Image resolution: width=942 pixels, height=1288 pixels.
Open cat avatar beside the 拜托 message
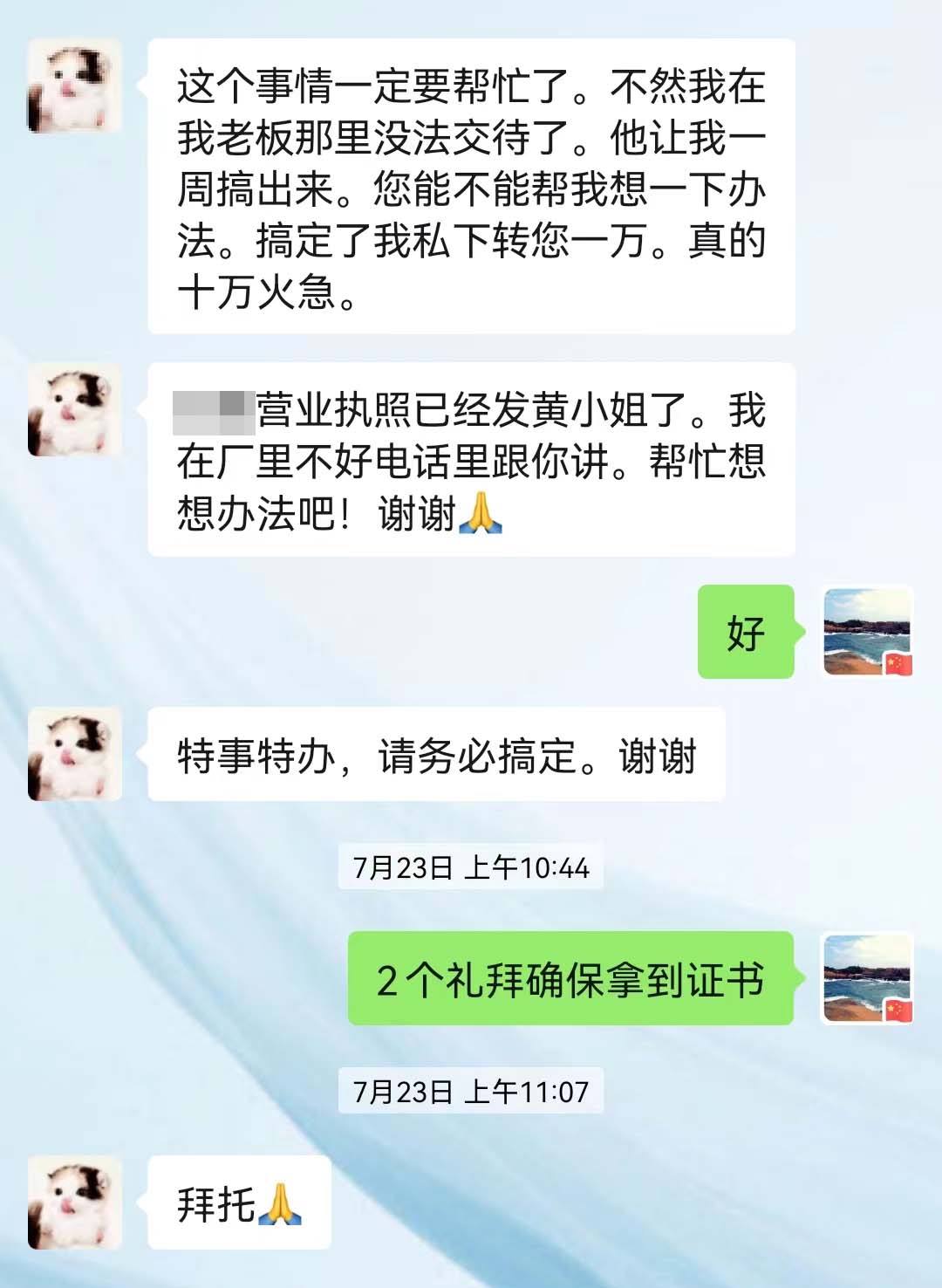pos(74,1202)
